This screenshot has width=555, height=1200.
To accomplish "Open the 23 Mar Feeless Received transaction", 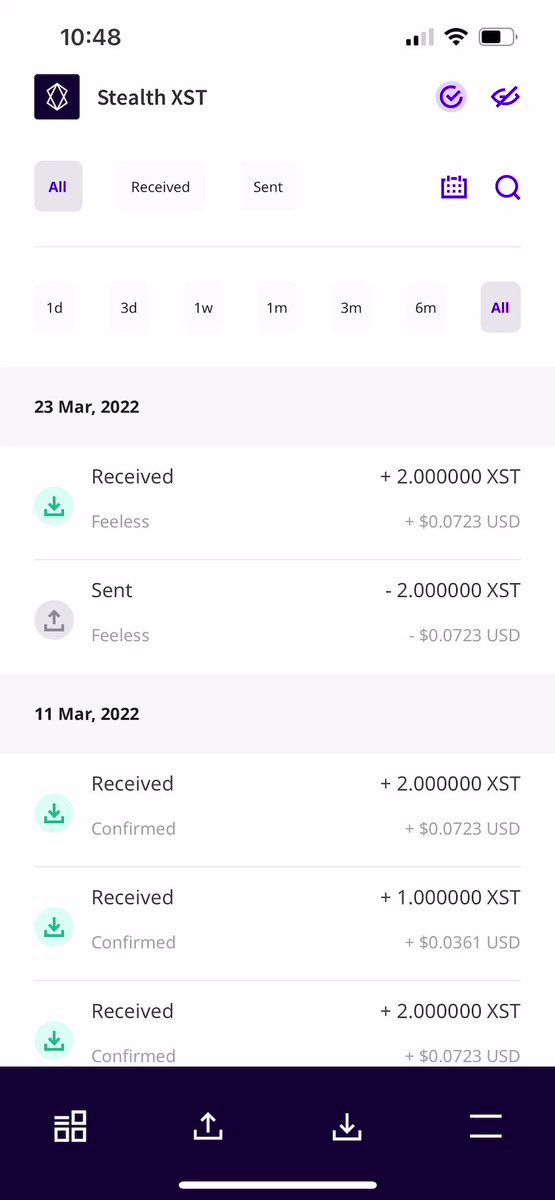I will pyautogui.click(x=277, y=503).
